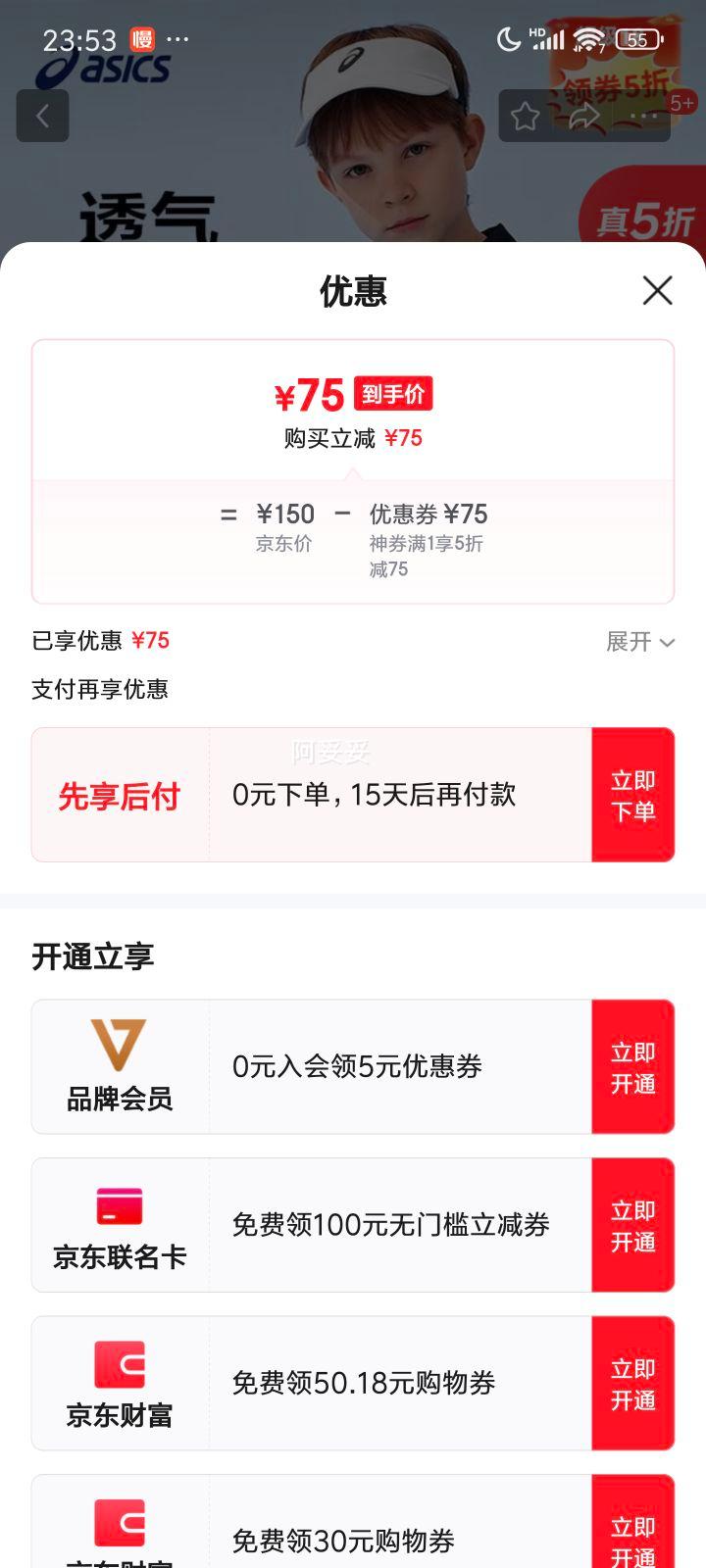Expand the 已享优惠 details with 展开
This screenshot has height=1568, width=706.
640,642
